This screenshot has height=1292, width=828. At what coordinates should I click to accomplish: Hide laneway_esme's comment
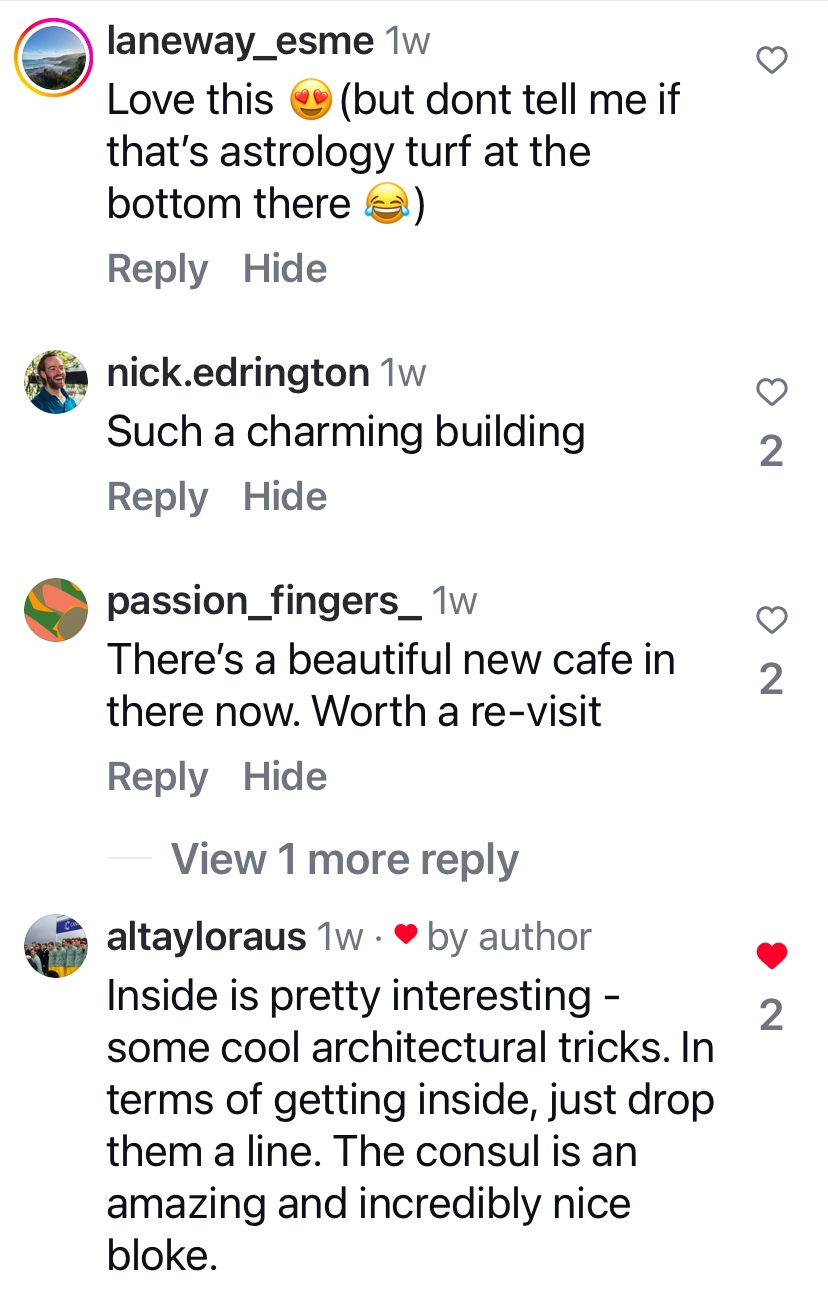285,269
